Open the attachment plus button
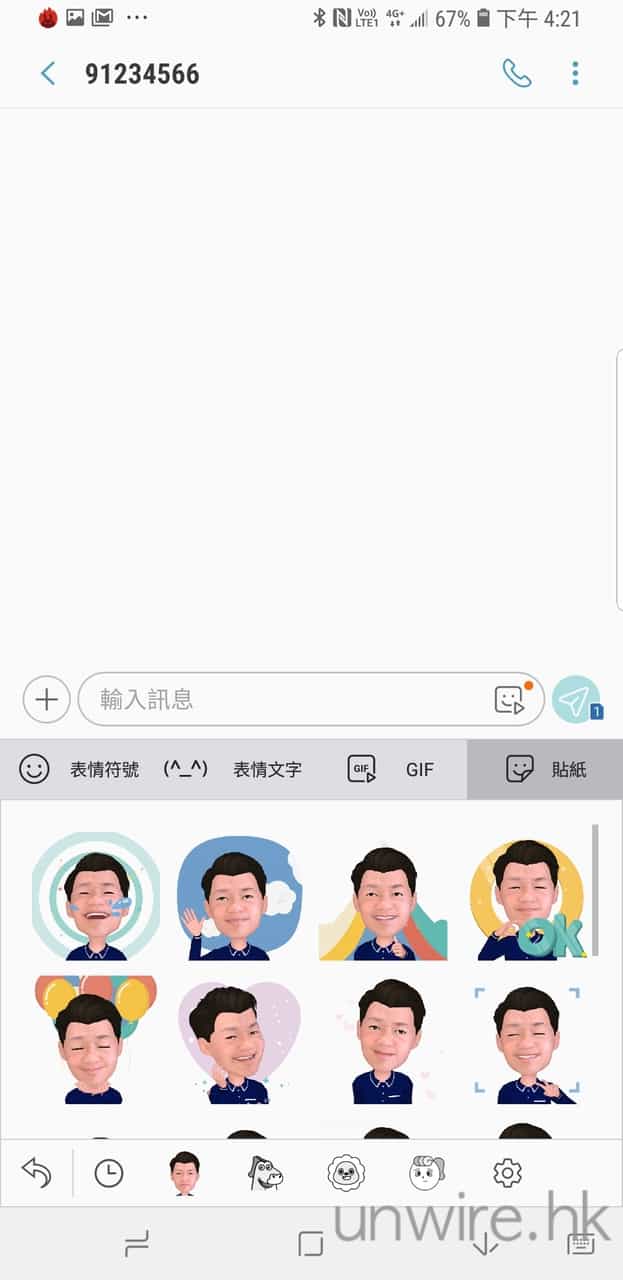This screenshot has height=1280, width=623. pos(46,699)
